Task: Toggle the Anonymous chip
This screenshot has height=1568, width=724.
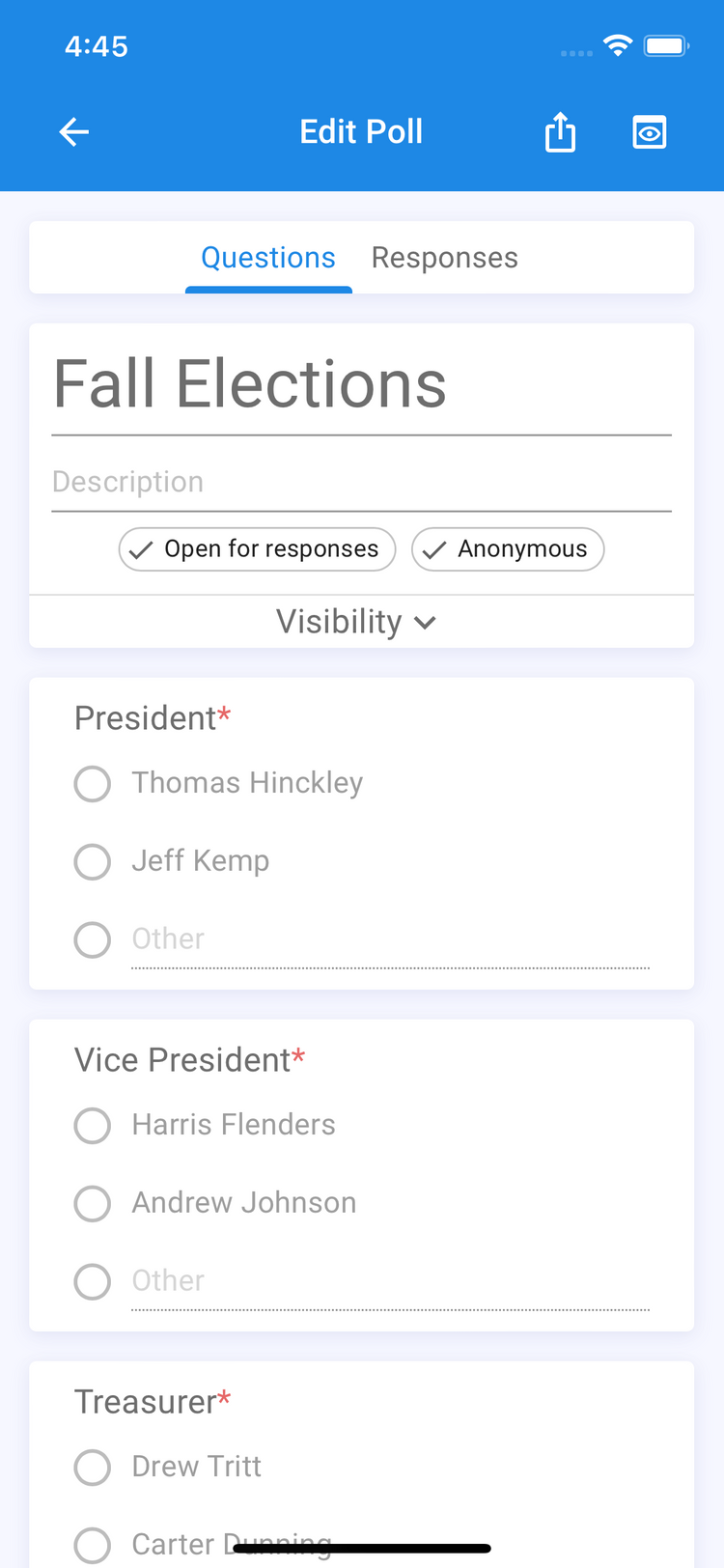Action: tap(508, 549)
